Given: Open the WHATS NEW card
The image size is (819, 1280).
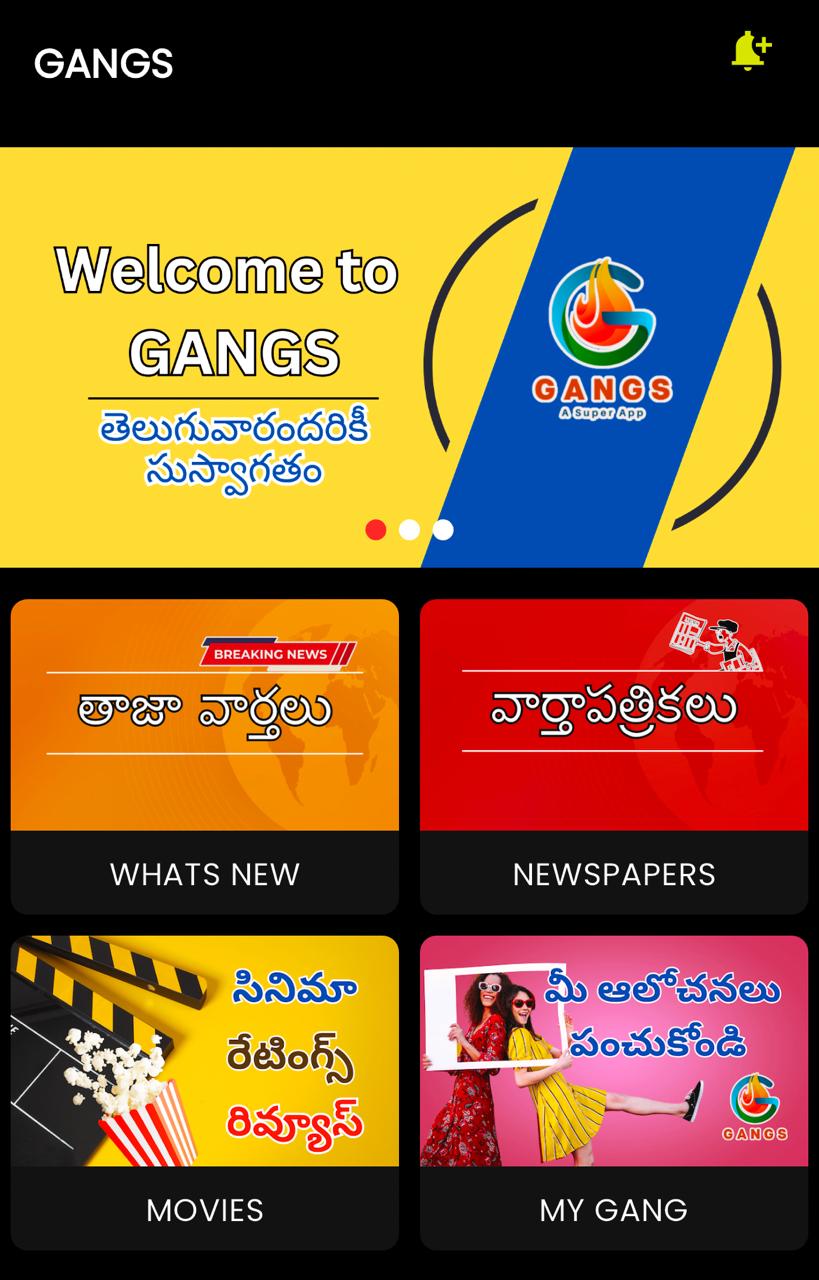Looking at the screenshot, I should pyautogui.click(x=205, y=757).
